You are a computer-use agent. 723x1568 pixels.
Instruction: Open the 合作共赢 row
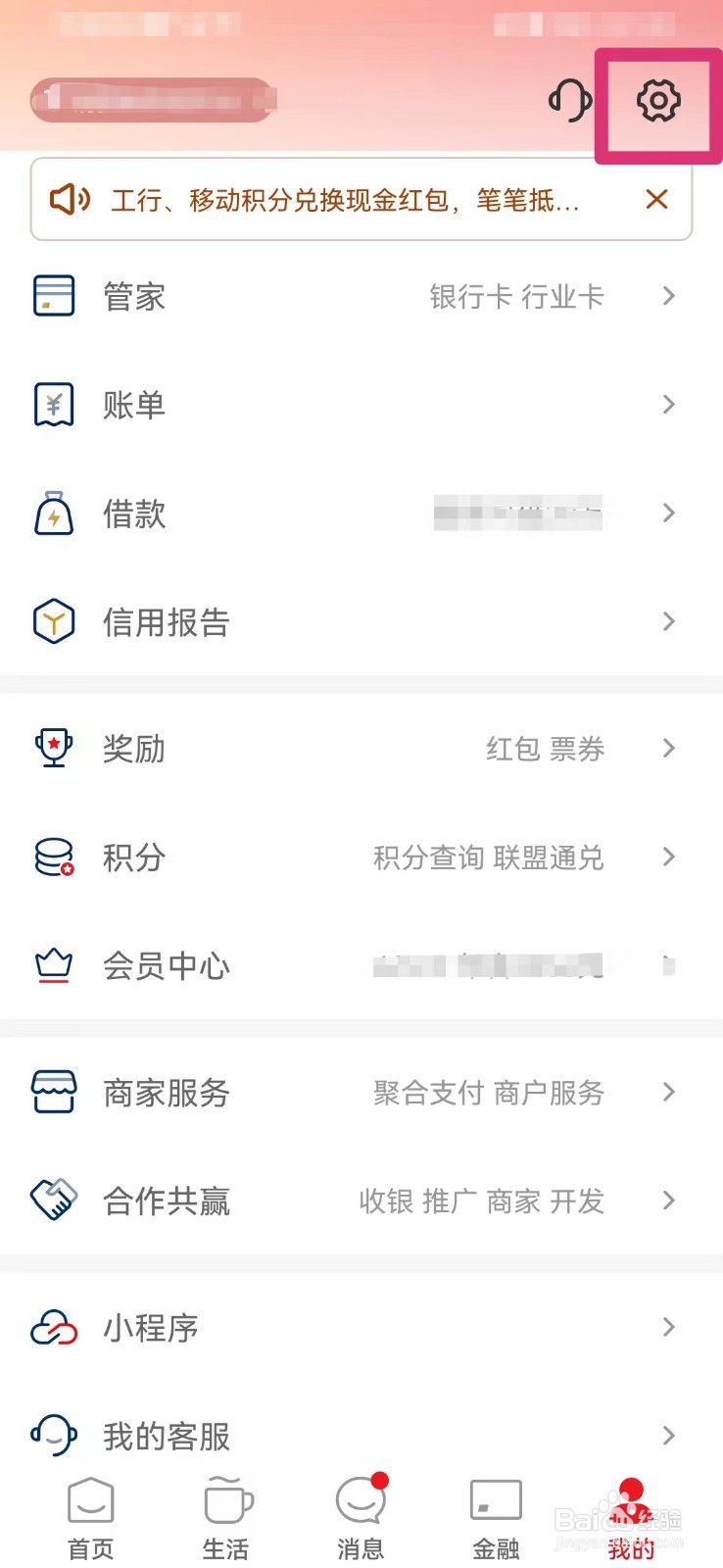361,1200
